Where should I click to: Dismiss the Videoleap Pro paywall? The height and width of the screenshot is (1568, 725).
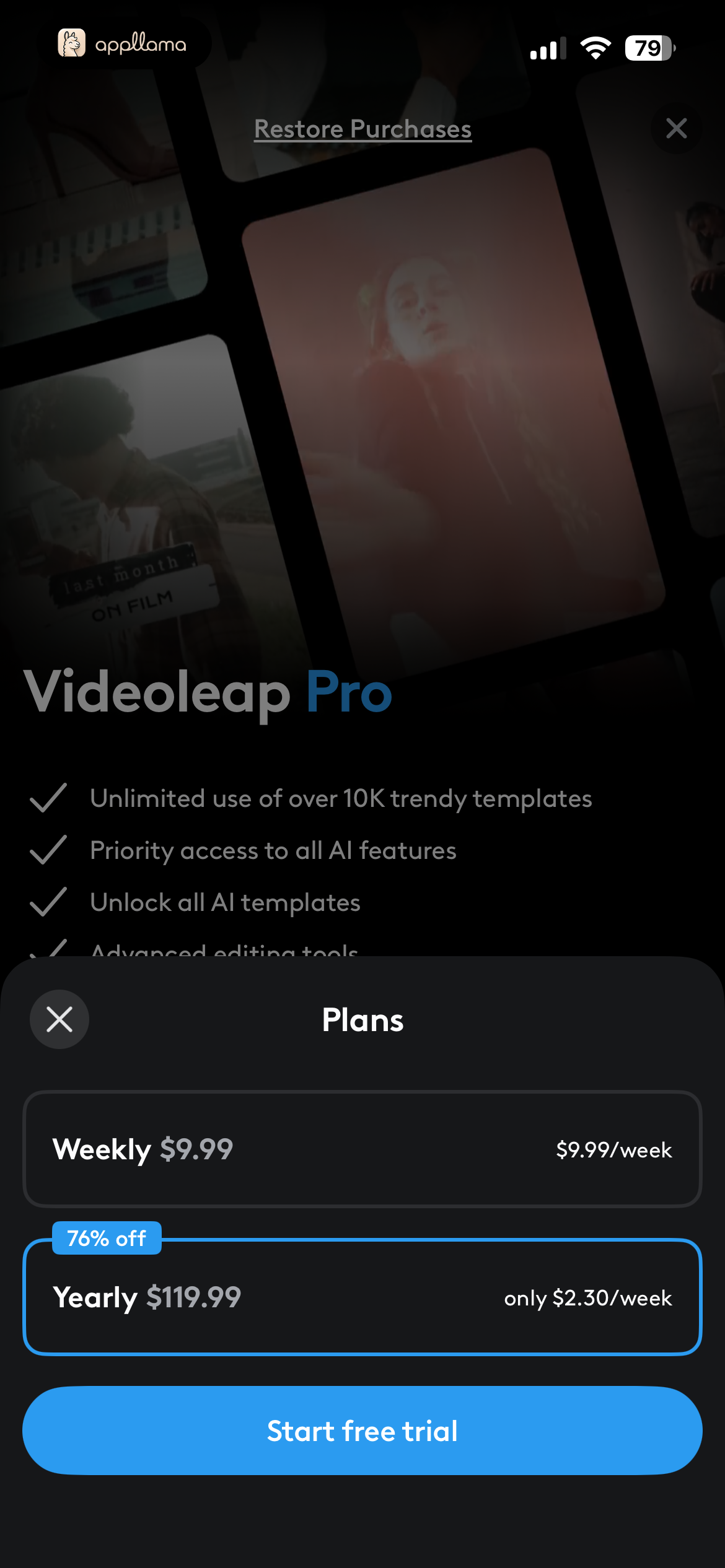point(676,128)
